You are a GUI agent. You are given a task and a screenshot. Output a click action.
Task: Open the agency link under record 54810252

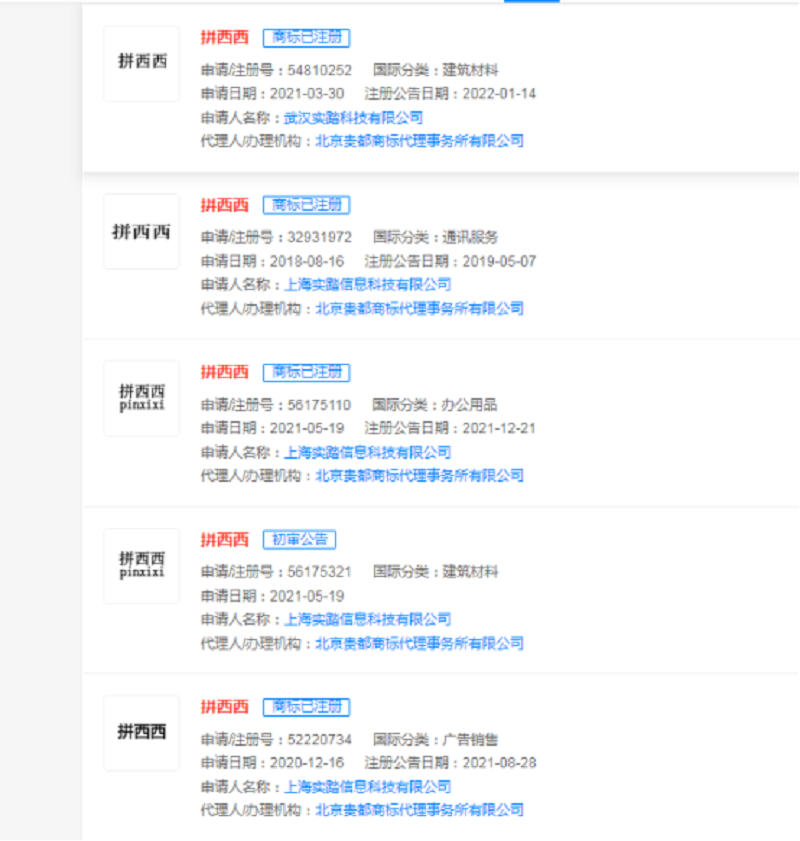click(419, 141)
